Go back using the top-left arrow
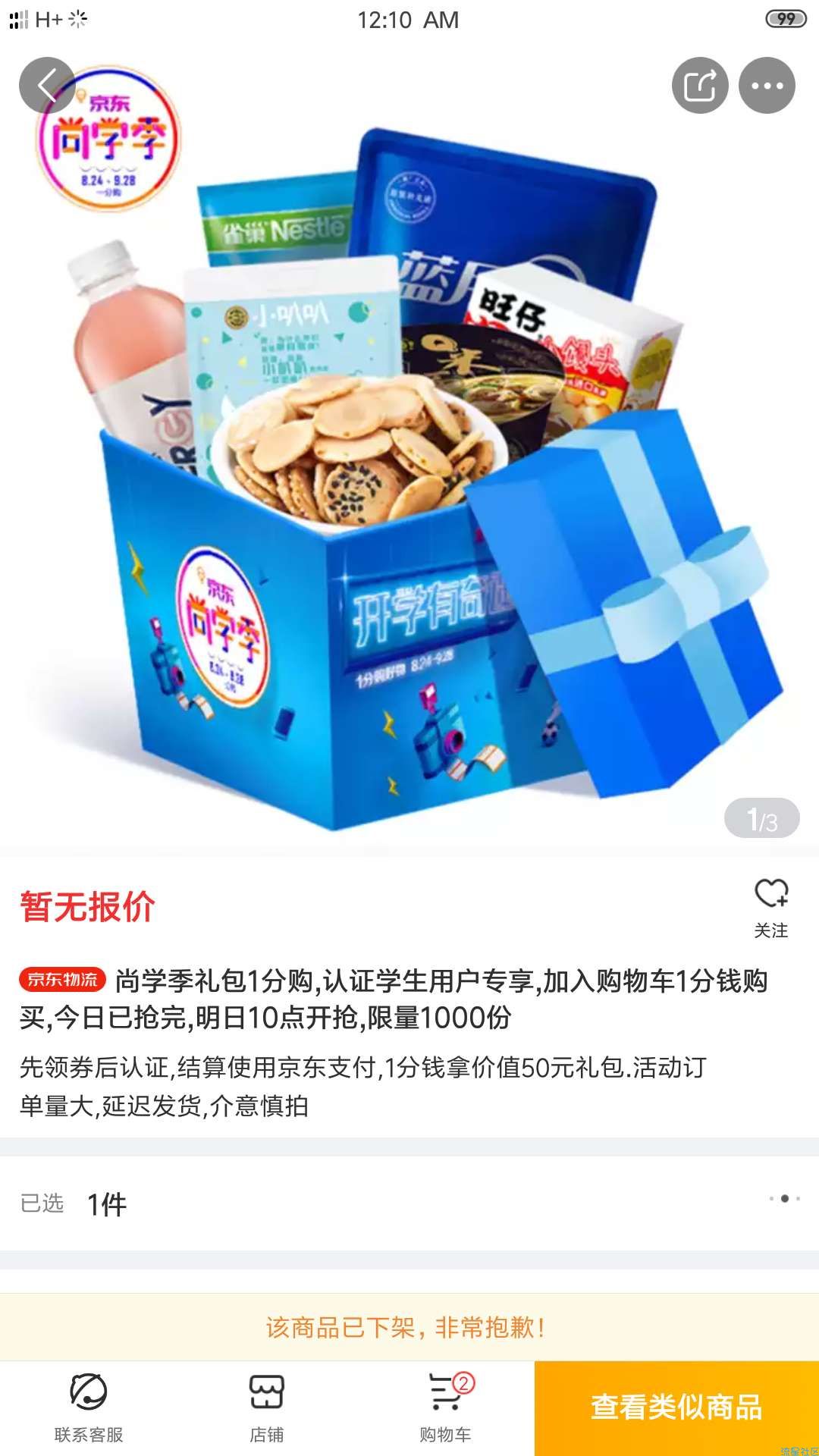This screenshot has width=819, height=1456. (x=47, y=85)
